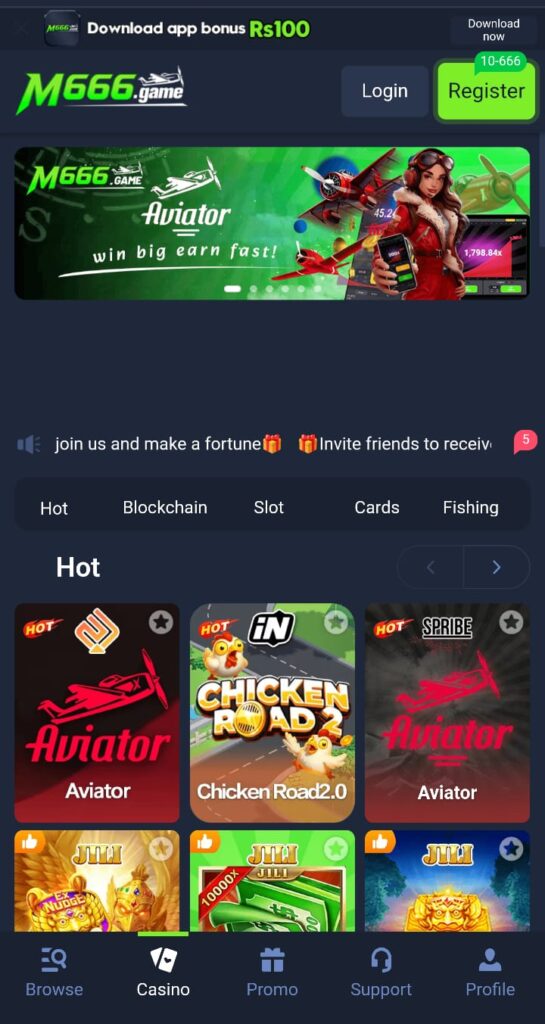Favorite the Chicken Road2.0 game star
Image resolution: width=545 pixels, height=1024 pixels.
tap(336, 622)
